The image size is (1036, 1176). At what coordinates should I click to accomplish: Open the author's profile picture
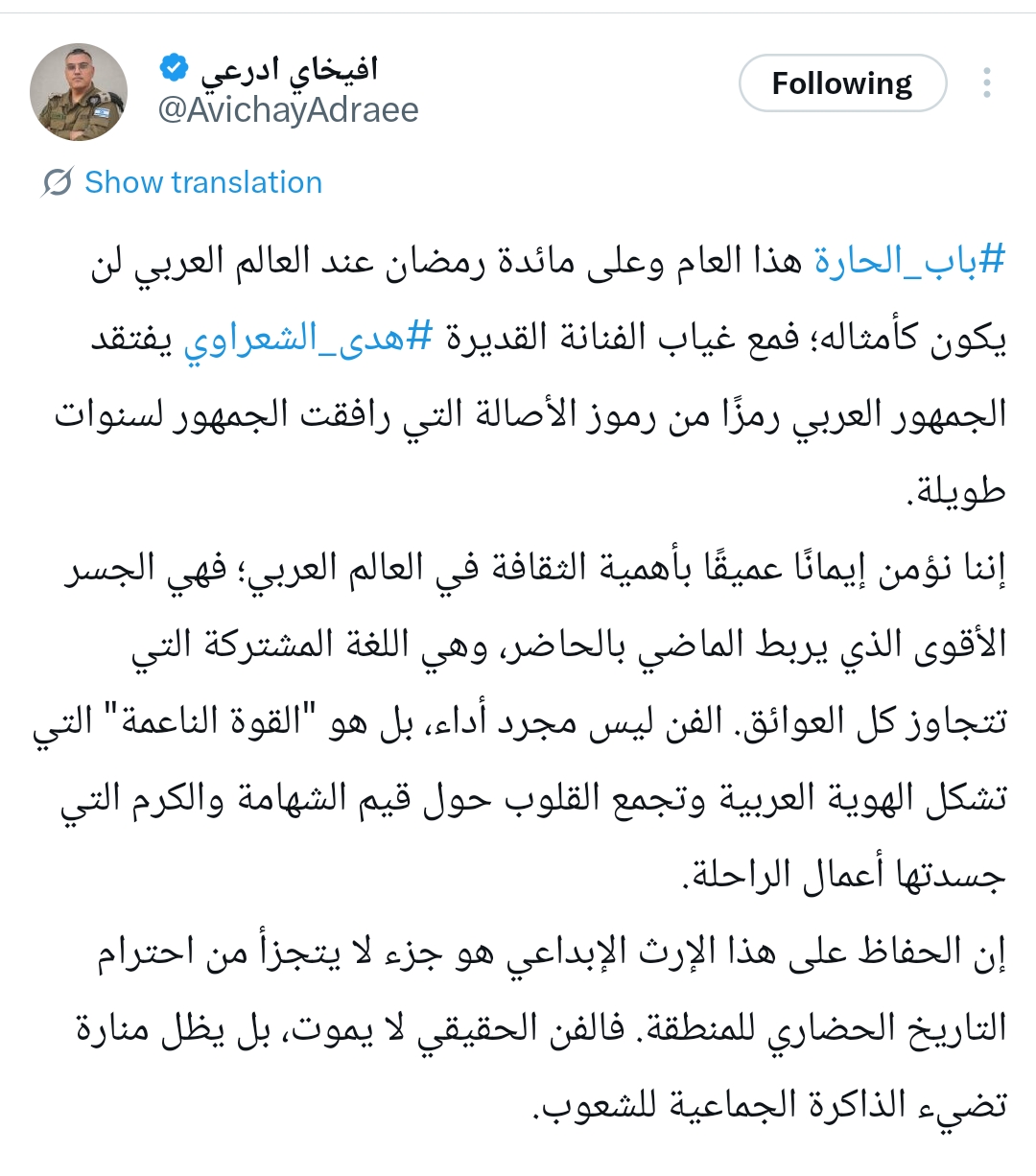(x=79, y=92)
